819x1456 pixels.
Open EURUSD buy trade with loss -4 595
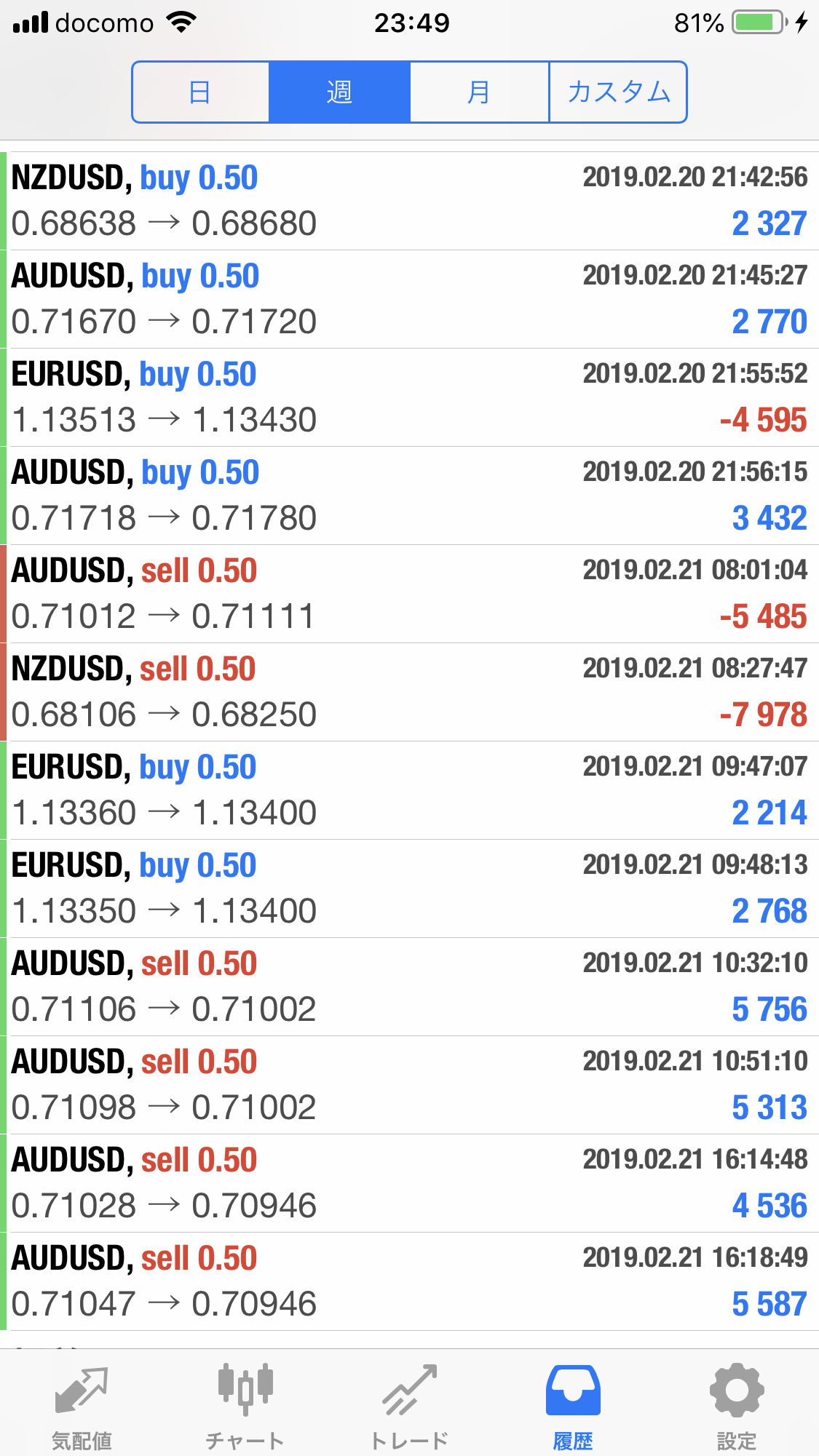pyautogui.click(x=409, y=397)
